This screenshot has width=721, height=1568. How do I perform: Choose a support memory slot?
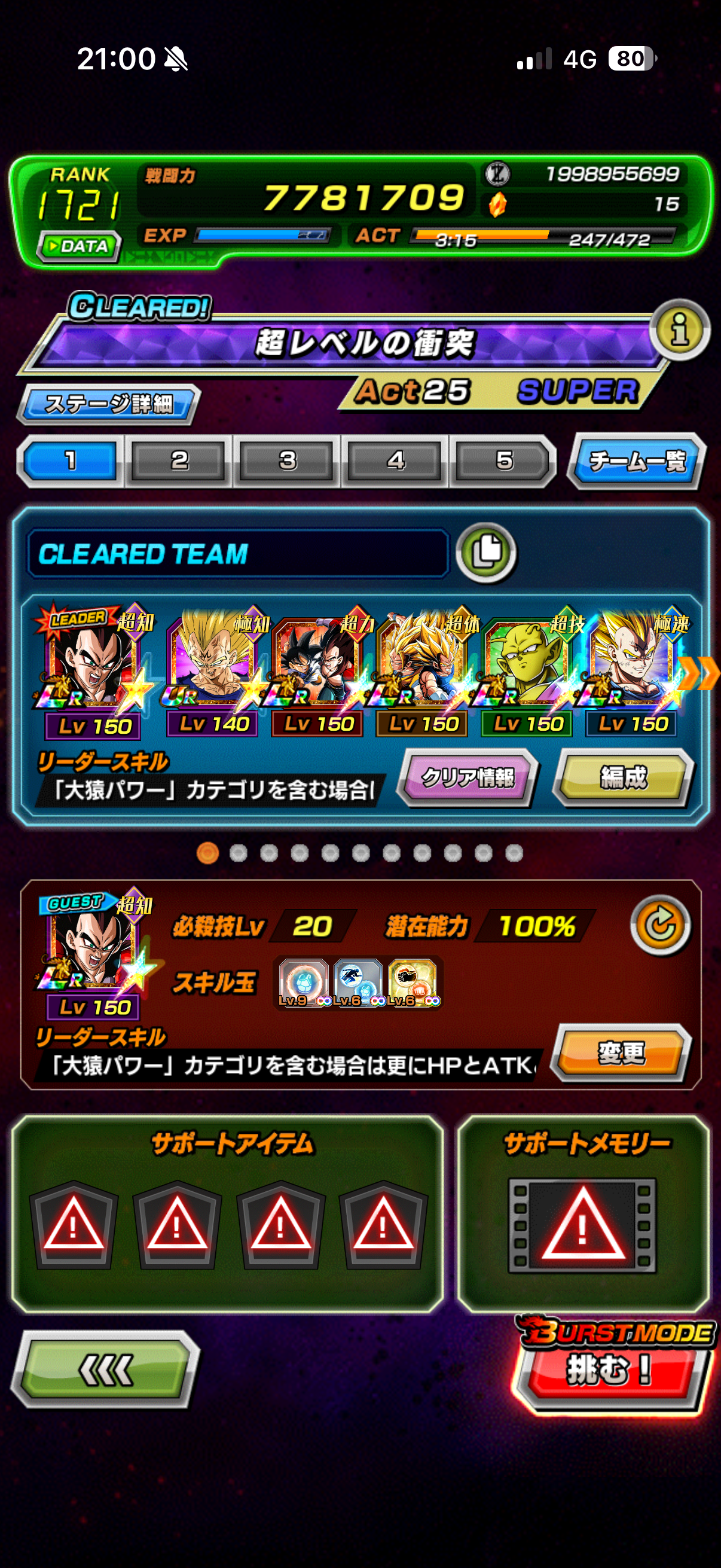[x=582, y=1225]
